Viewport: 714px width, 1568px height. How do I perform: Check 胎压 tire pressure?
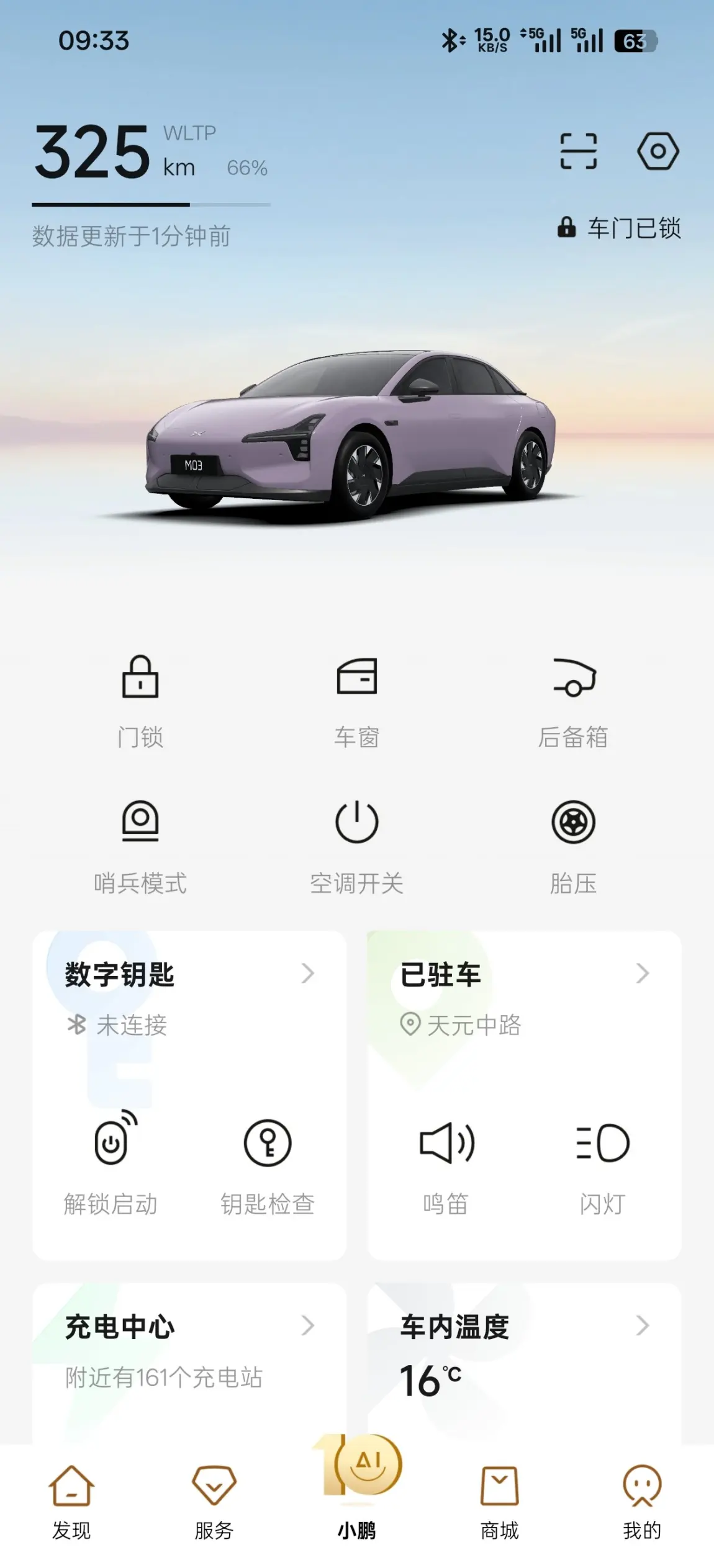pyautogui.click(x=573, y=846)
